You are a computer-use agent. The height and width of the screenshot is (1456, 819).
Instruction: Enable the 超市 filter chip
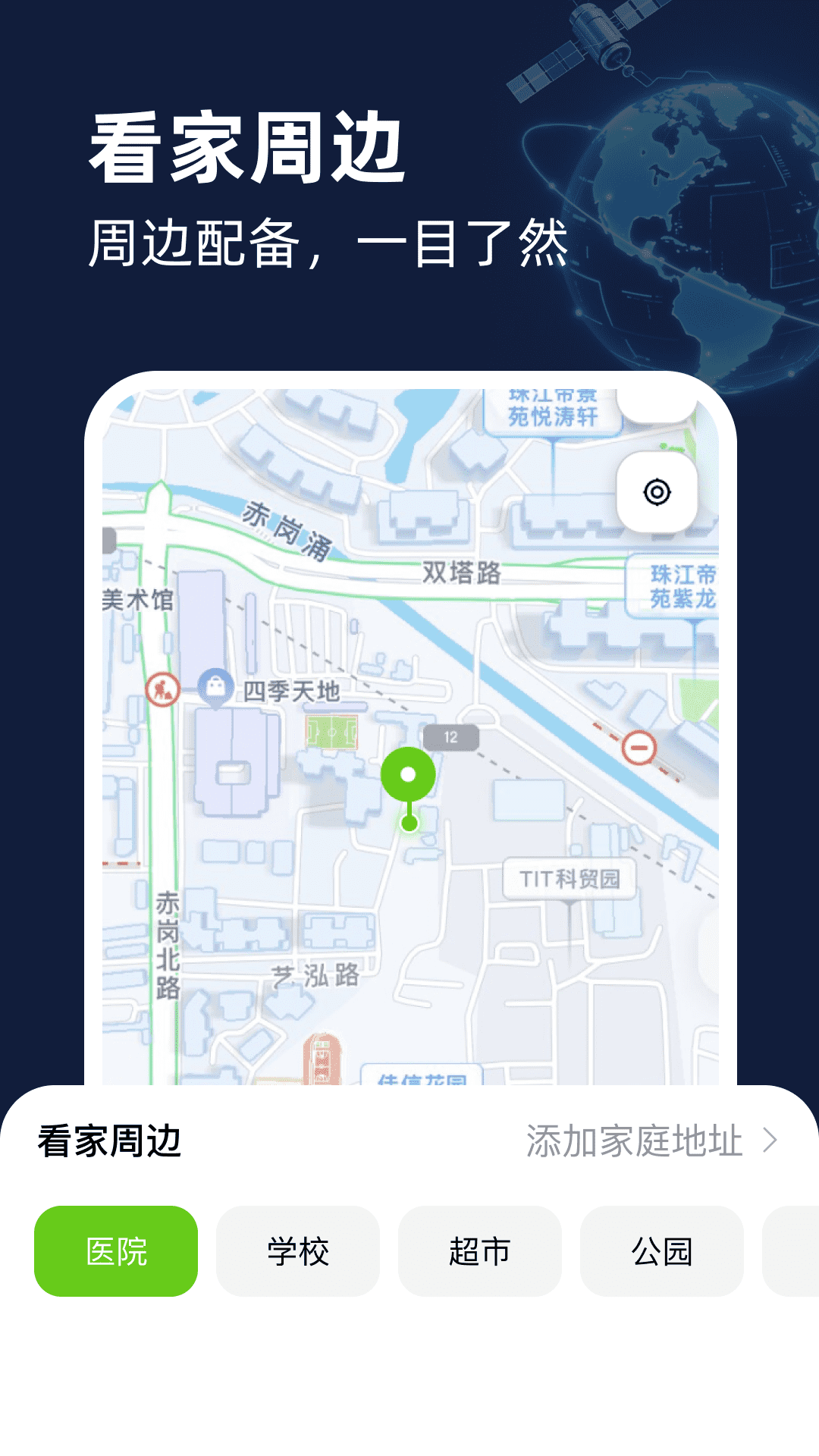tap(479, 1253)
